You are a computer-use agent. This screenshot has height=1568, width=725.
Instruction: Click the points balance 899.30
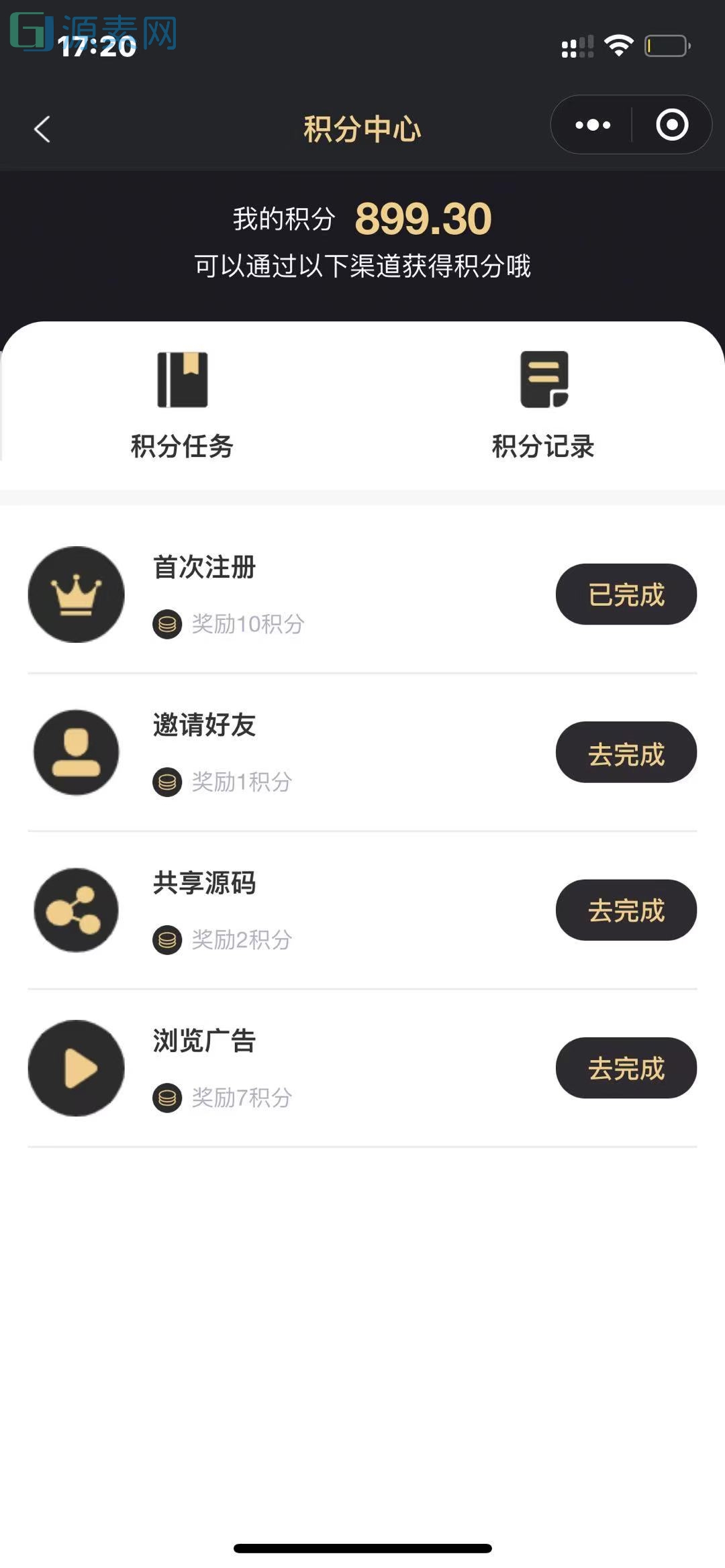423,218
